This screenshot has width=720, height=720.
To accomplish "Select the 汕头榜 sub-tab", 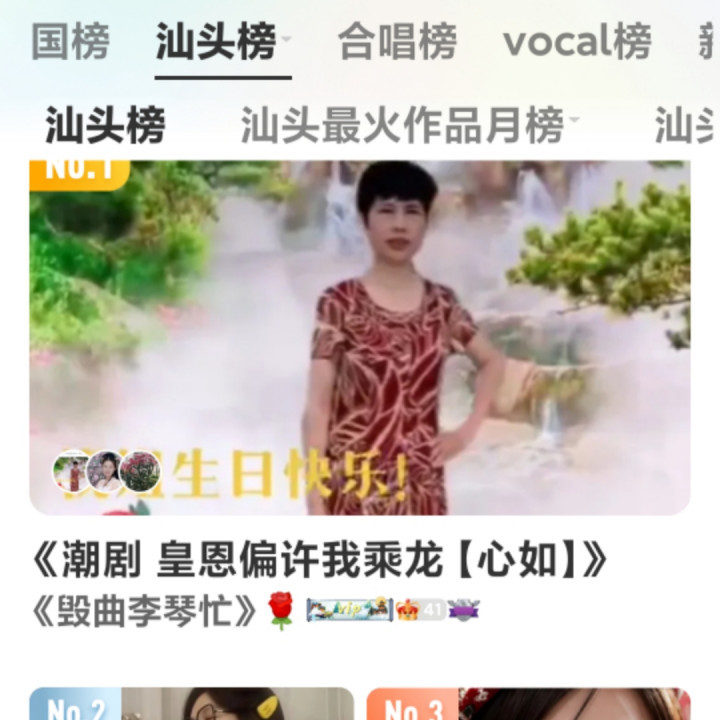I will click(105, 126).
